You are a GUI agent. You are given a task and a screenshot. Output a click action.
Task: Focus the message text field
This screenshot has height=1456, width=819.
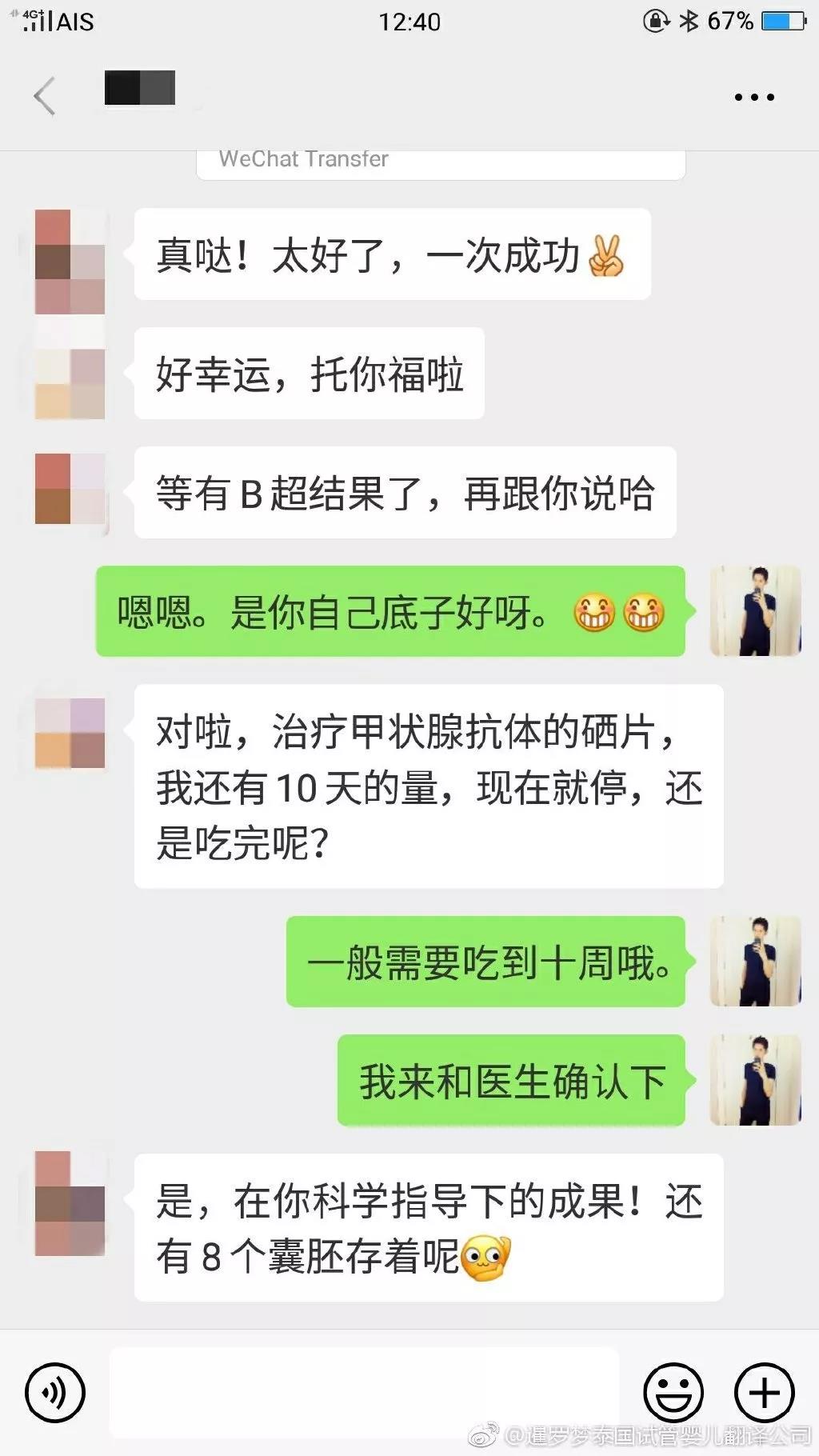pos(364,1393)
